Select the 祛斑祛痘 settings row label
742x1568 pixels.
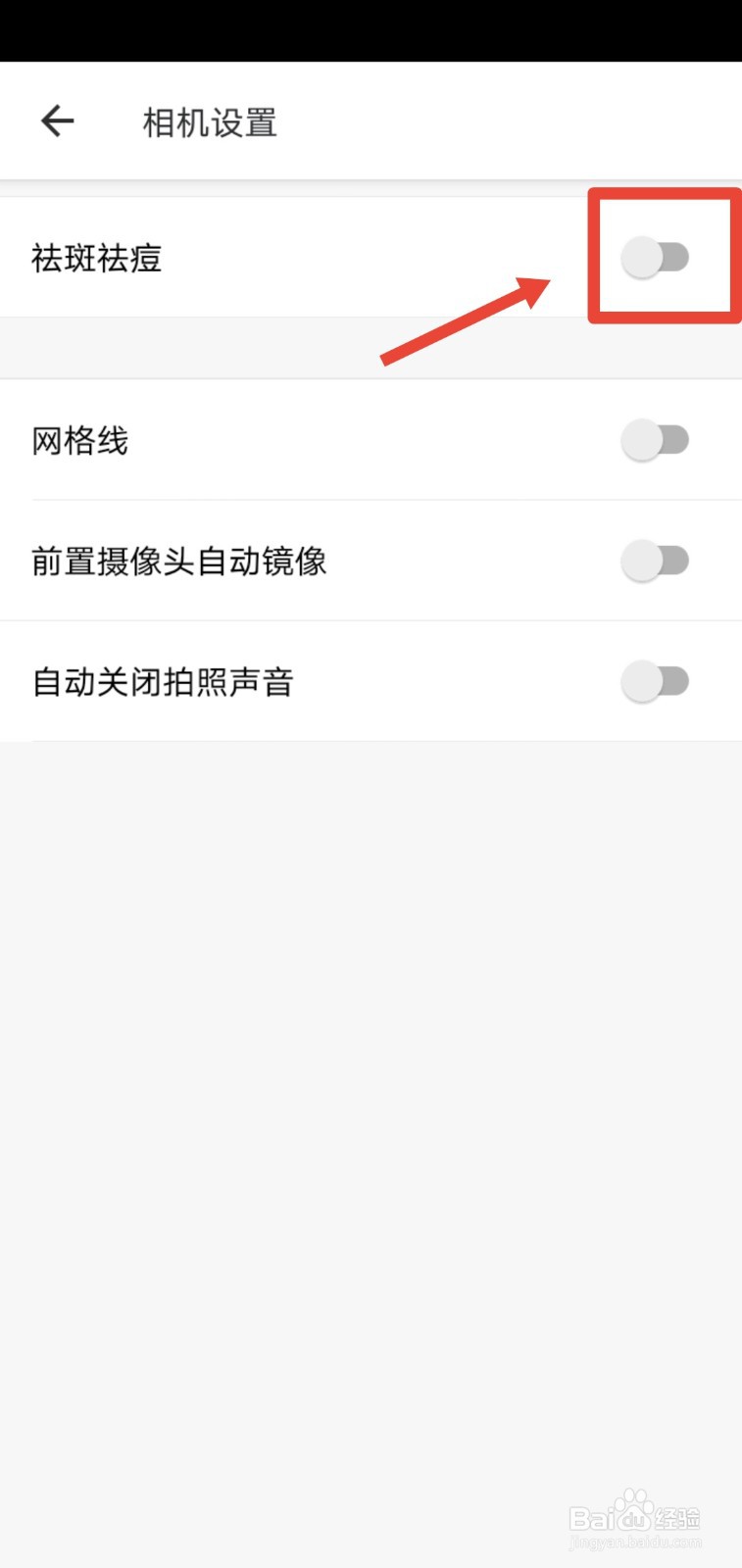tap(95, 258)
